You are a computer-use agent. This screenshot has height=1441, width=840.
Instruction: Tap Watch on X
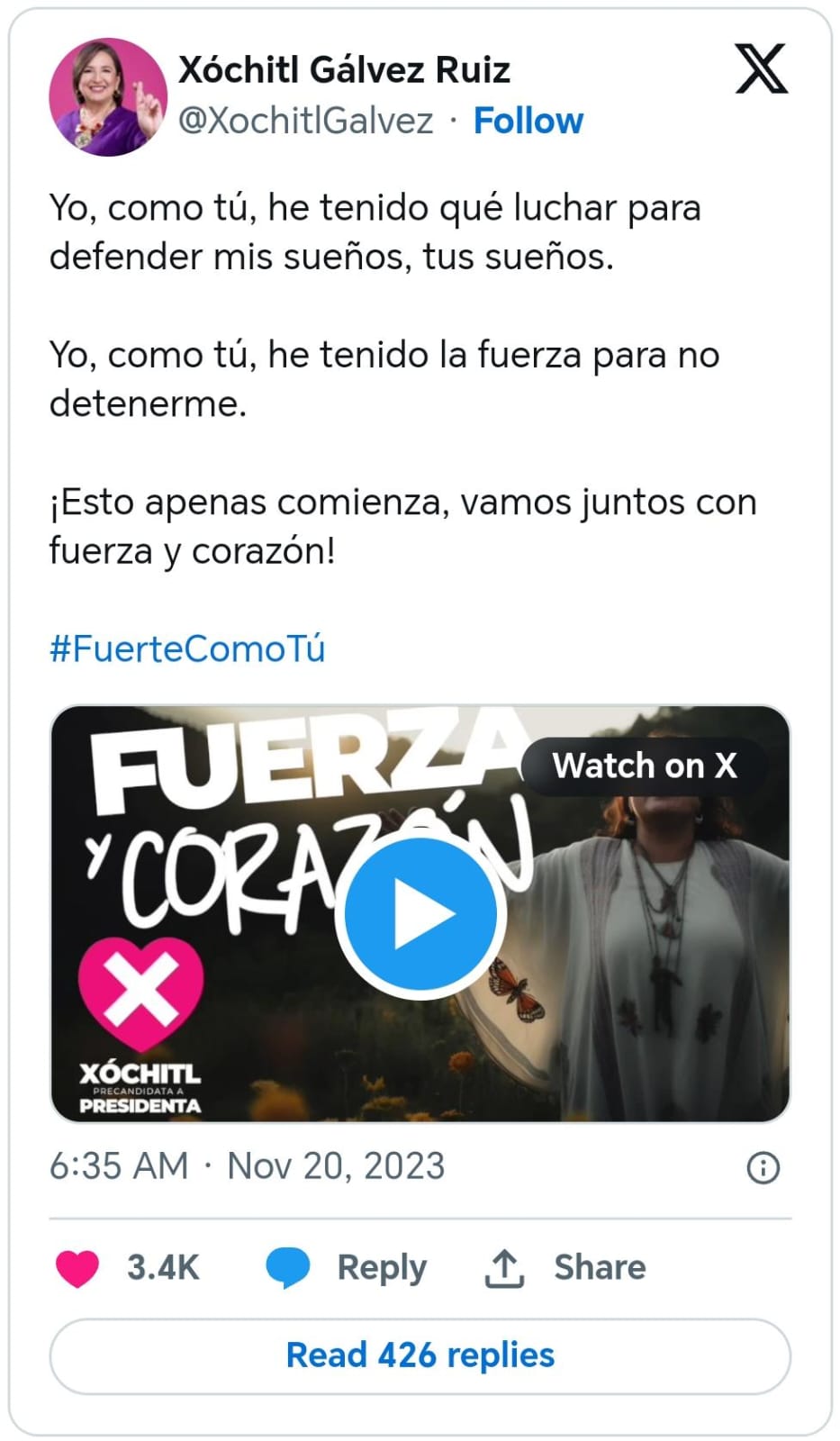click(x=645, y=766)
